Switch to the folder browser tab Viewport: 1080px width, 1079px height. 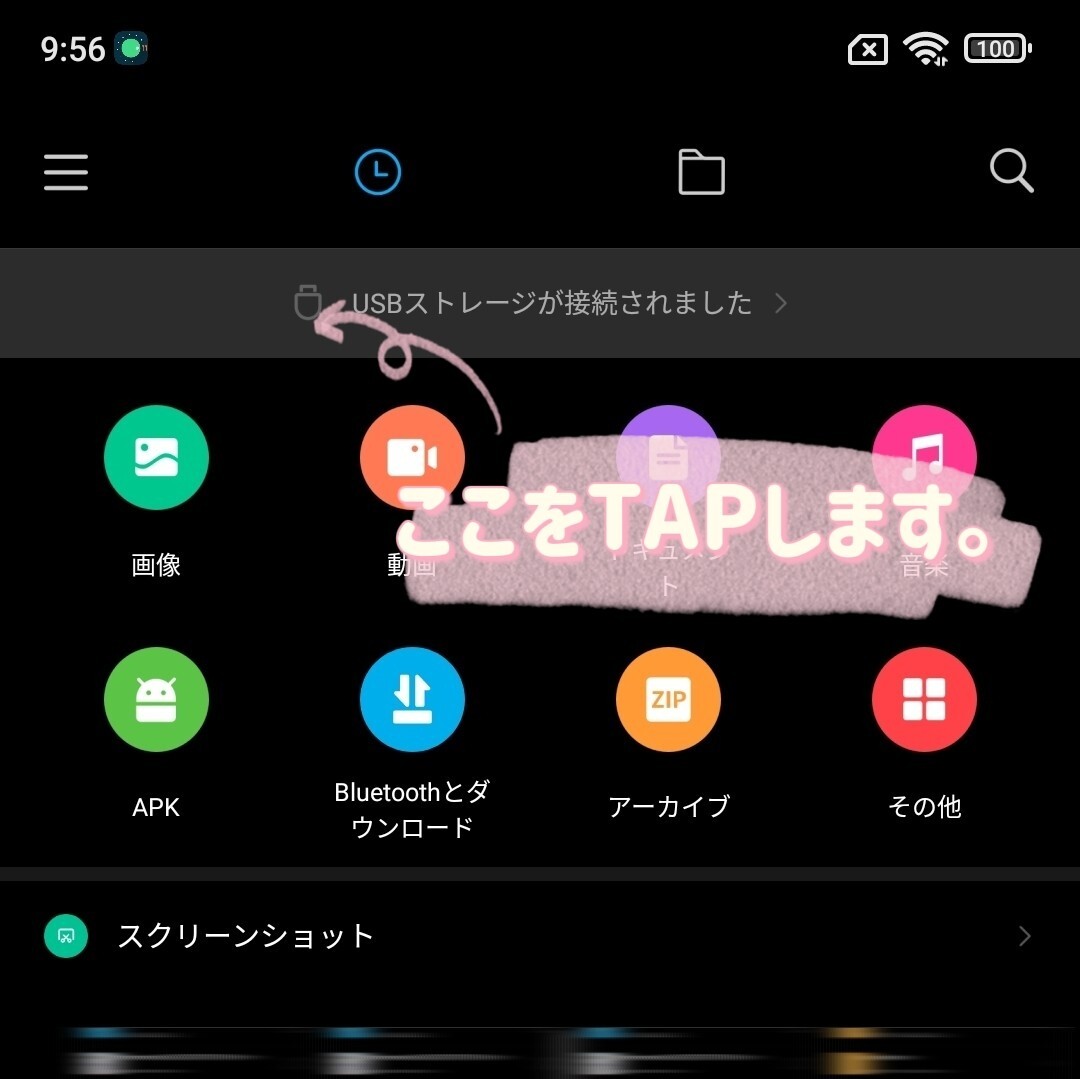tap(701, 172)
